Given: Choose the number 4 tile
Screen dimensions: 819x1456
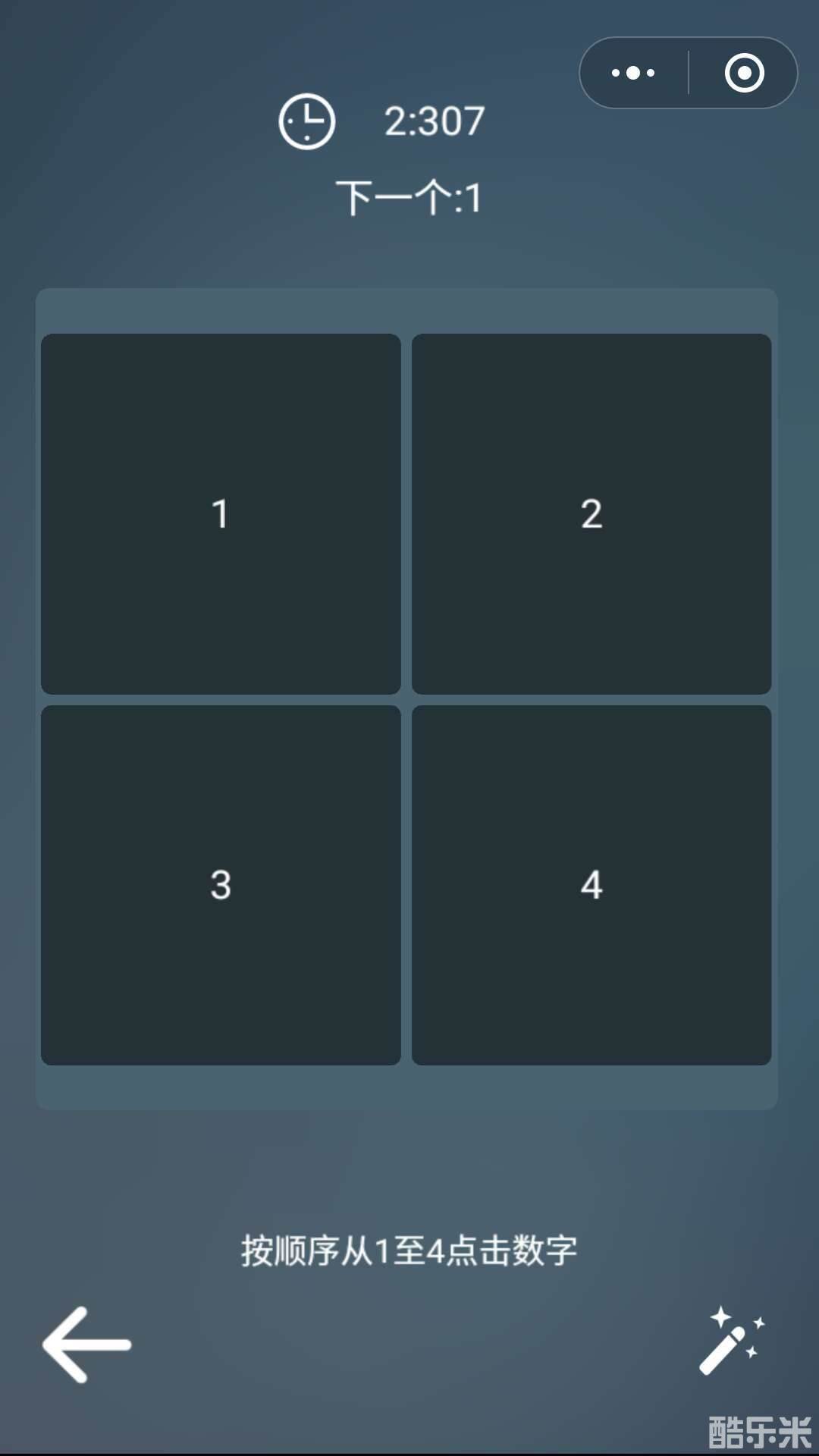Looking at the screenshot, I should 591,885.
